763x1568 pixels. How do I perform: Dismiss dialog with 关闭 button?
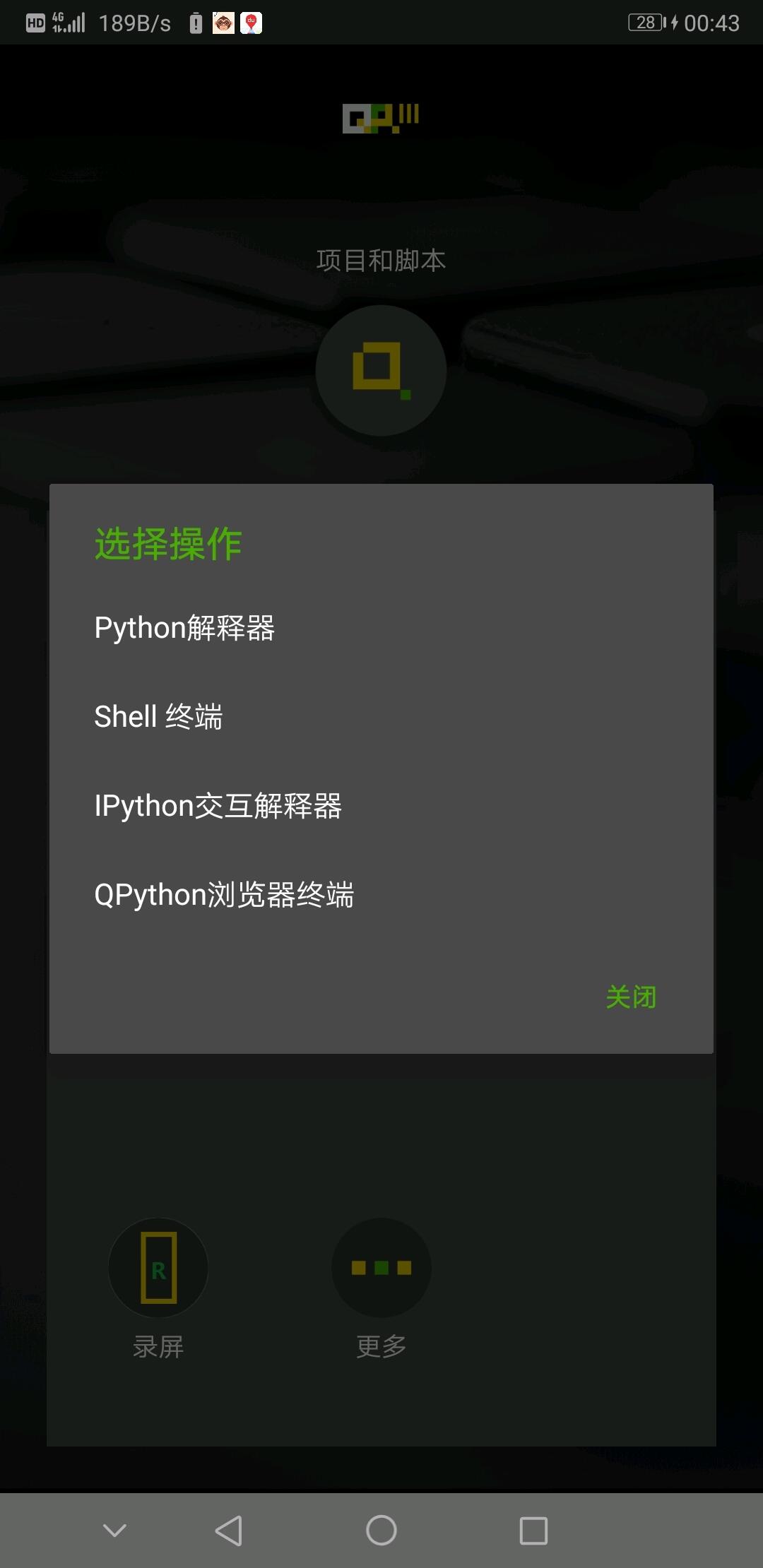(631, 997)
